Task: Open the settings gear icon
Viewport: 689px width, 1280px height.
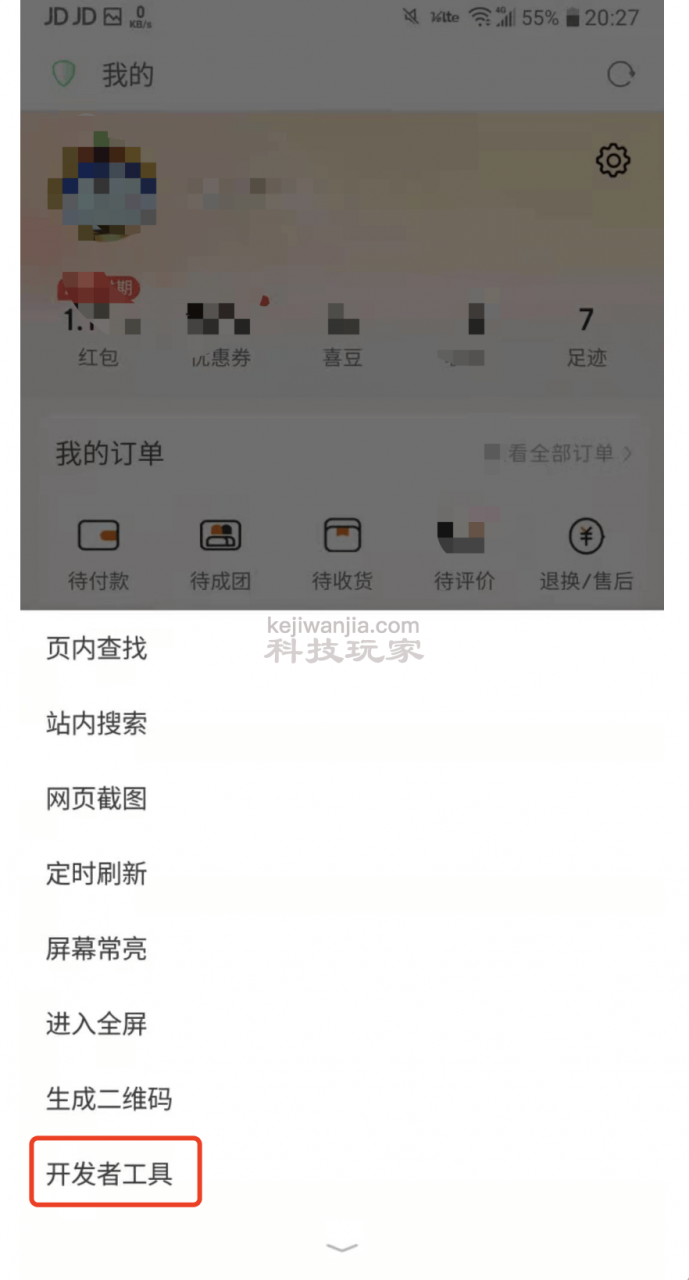Action: [612, 160]
